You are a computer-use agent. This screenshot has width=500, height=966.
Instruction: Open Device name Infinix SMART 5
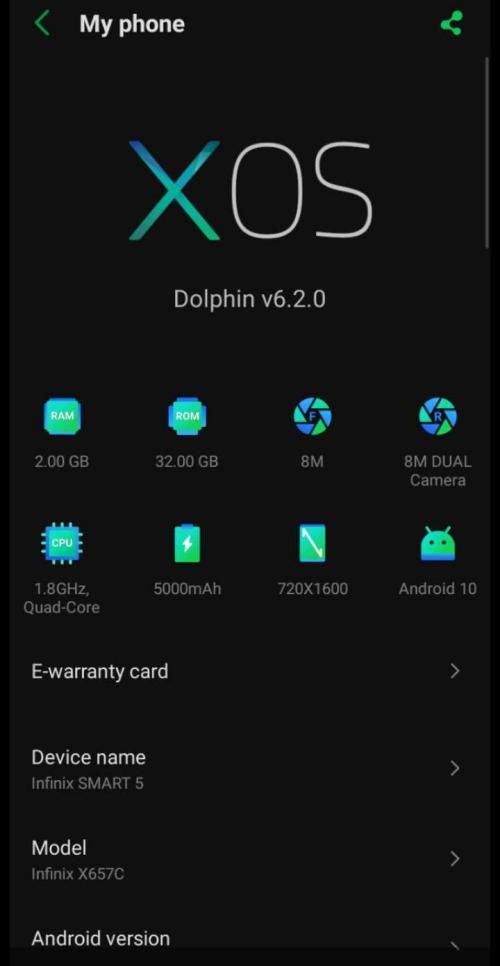point(250,768)
